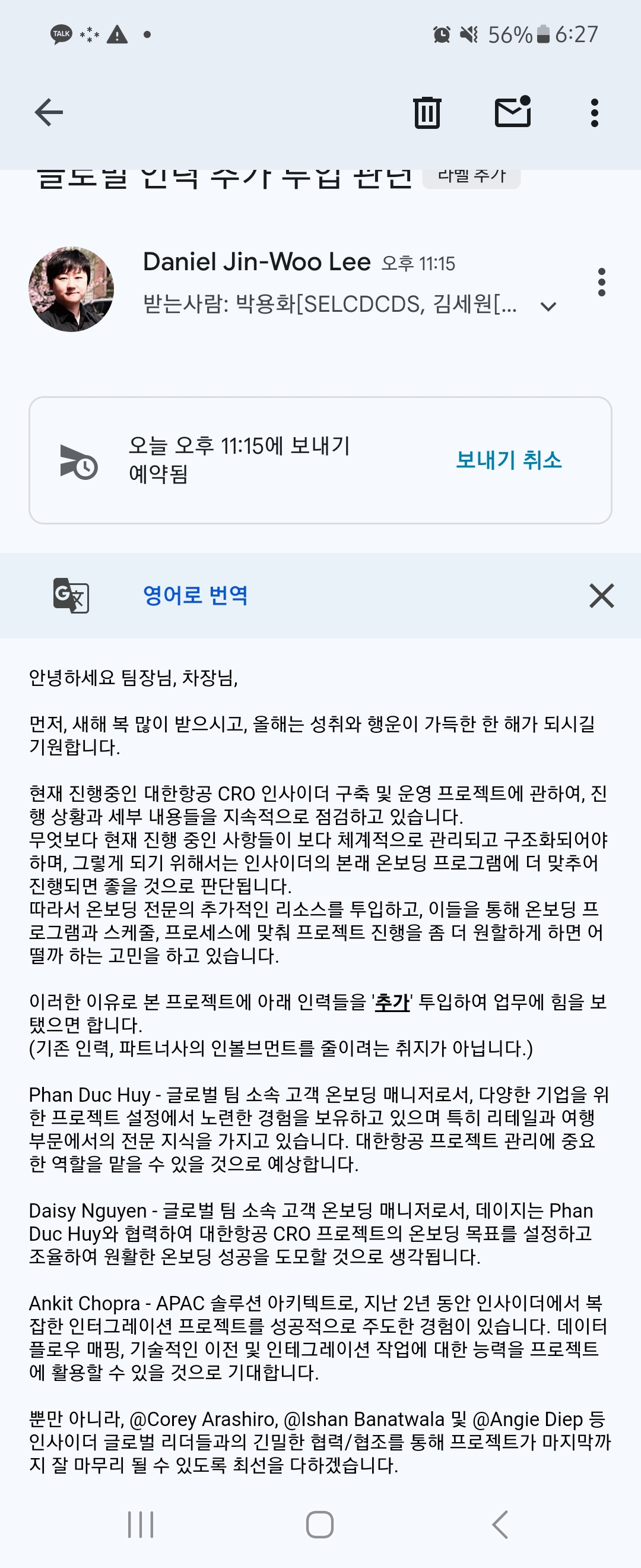The height and width of the screenshot is (1568, 641).
Task: Open Daniel Jin-Woo Lee's profile picture
Action: pos(71,289)
